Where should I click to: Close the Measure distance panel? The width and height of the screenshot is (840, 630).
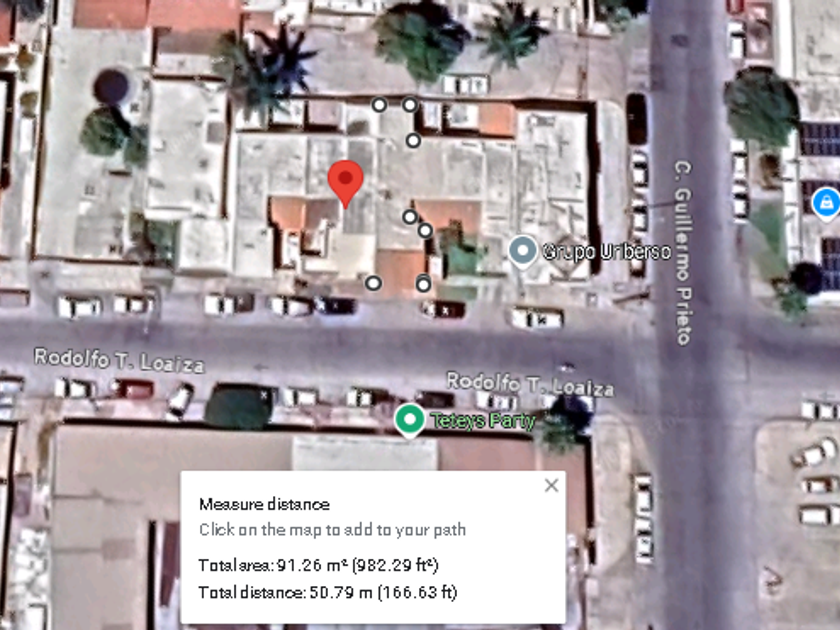(x=551, y=485)
